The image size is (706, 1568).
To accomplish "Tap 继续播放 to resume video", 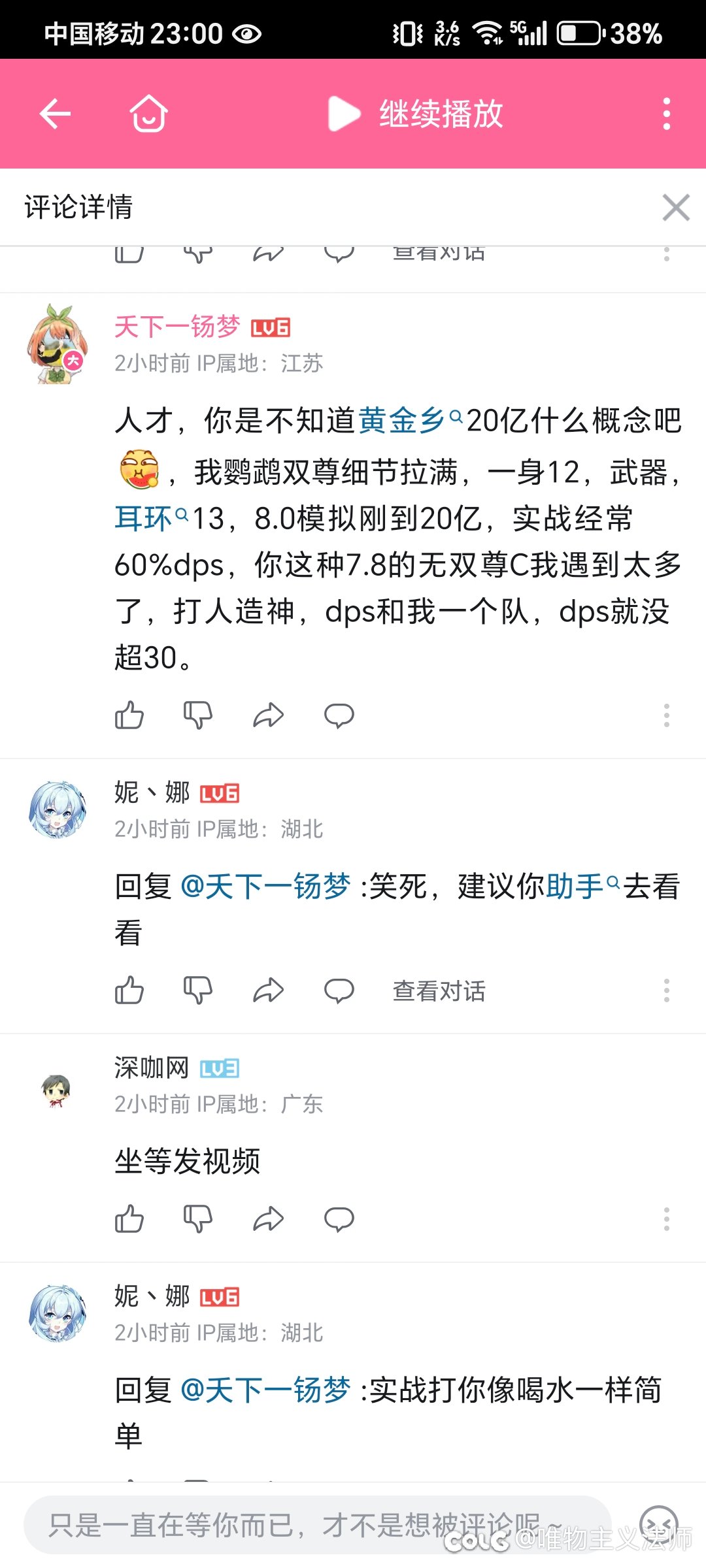I will coord(416,114).
